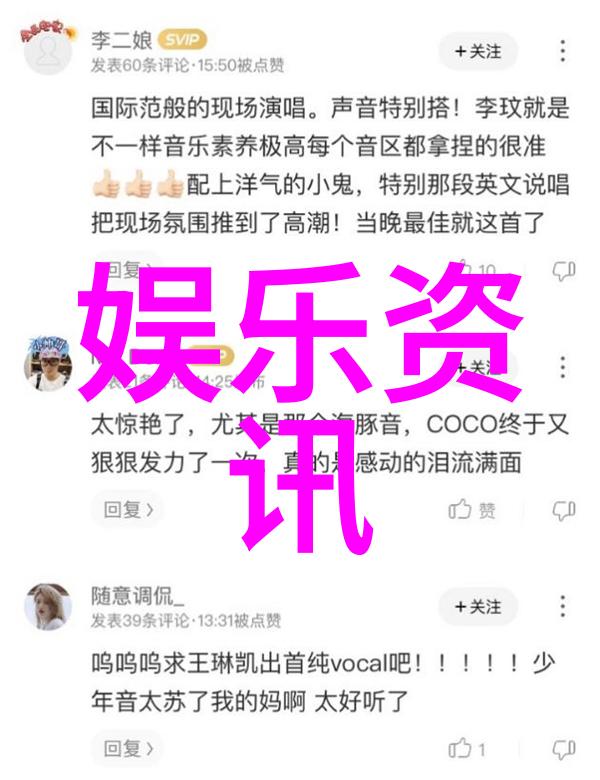Image resolution: width=600 pixels, height=780 pixels.
Task: Dislike 李二娘's comment
Action: [565, 270]
